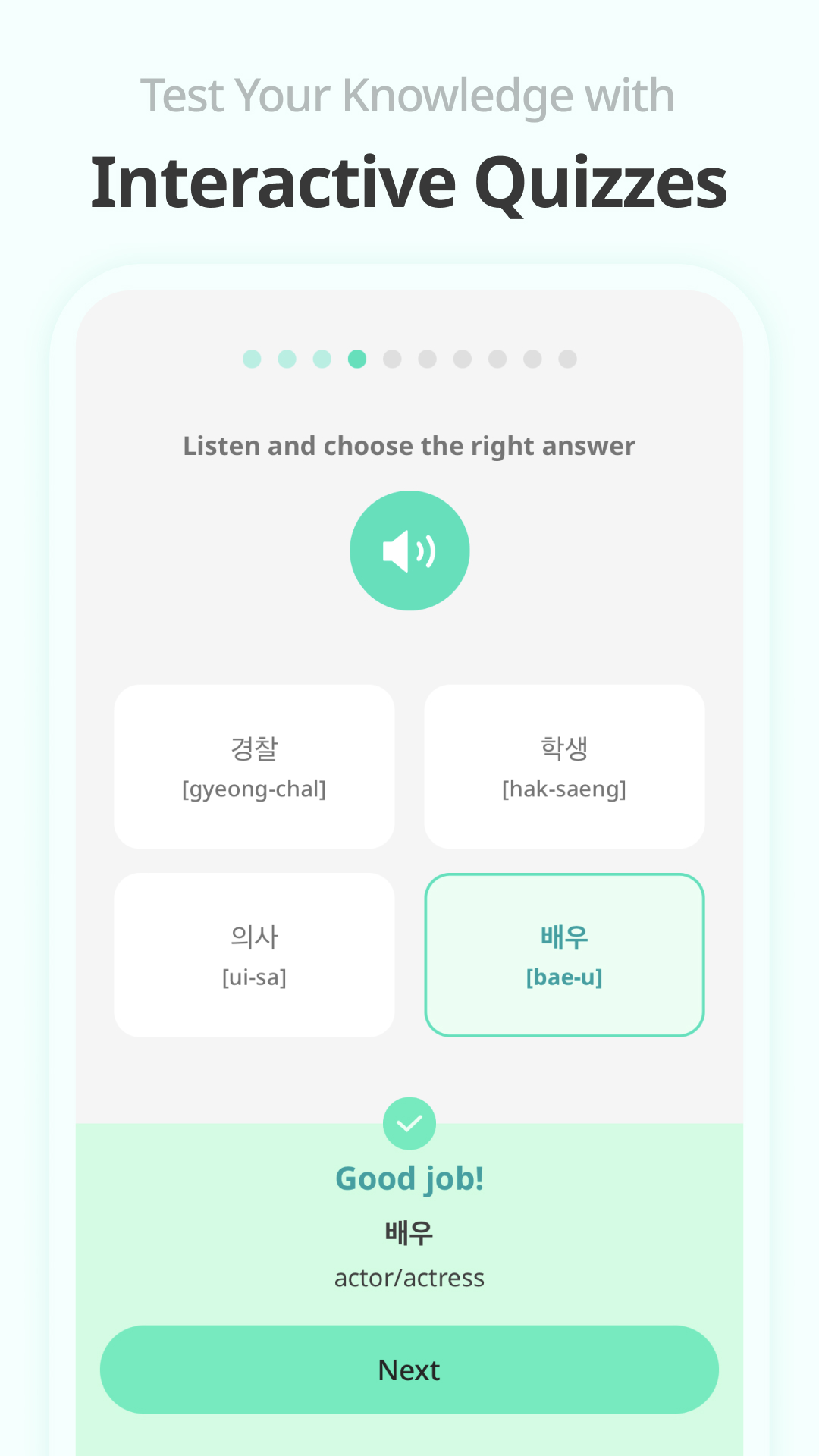This screenshot has height=1456, width=819.
Task: Click the 배우 word in the result panel
Action: click(409, 1232)
